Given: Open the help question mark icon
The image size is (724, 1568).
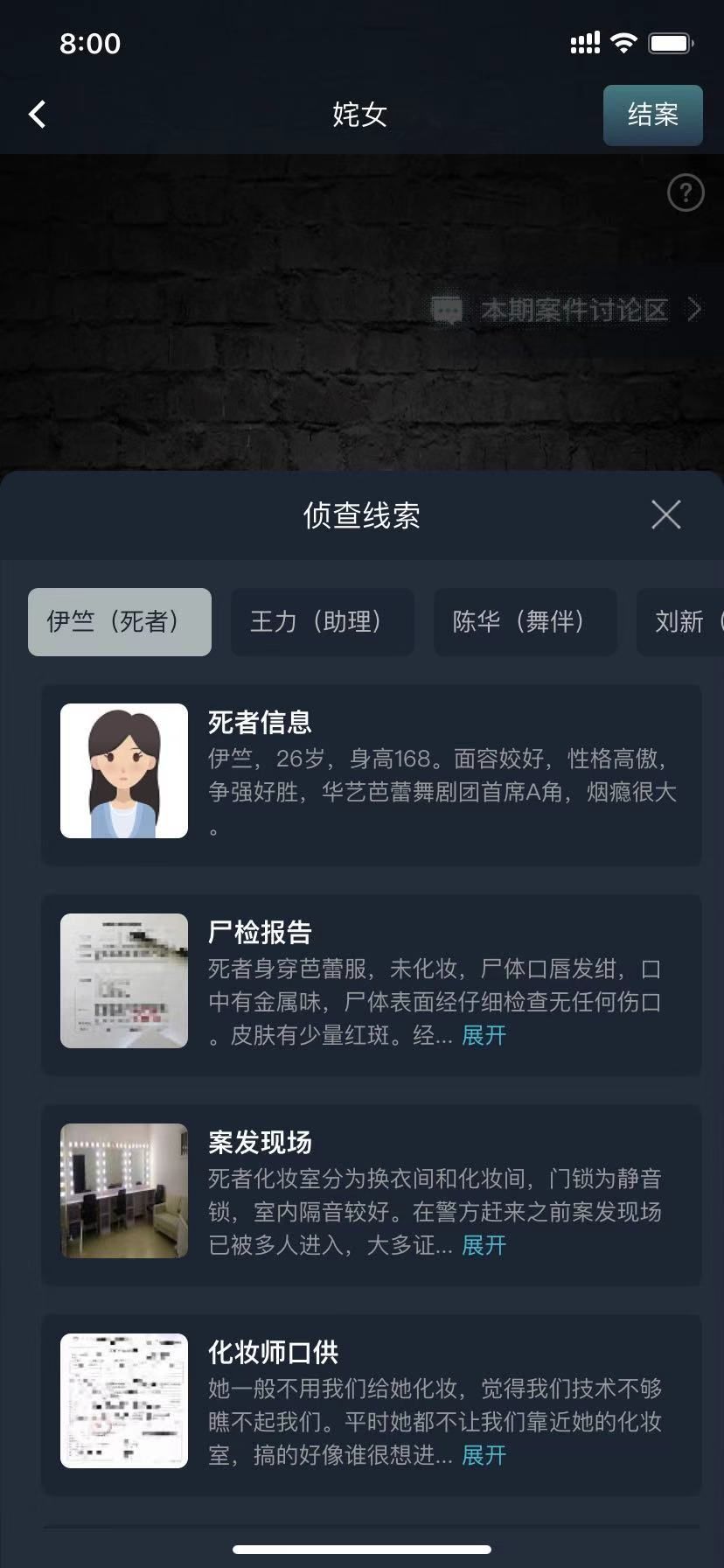Looking at the screenshot, I should (686, 192).
